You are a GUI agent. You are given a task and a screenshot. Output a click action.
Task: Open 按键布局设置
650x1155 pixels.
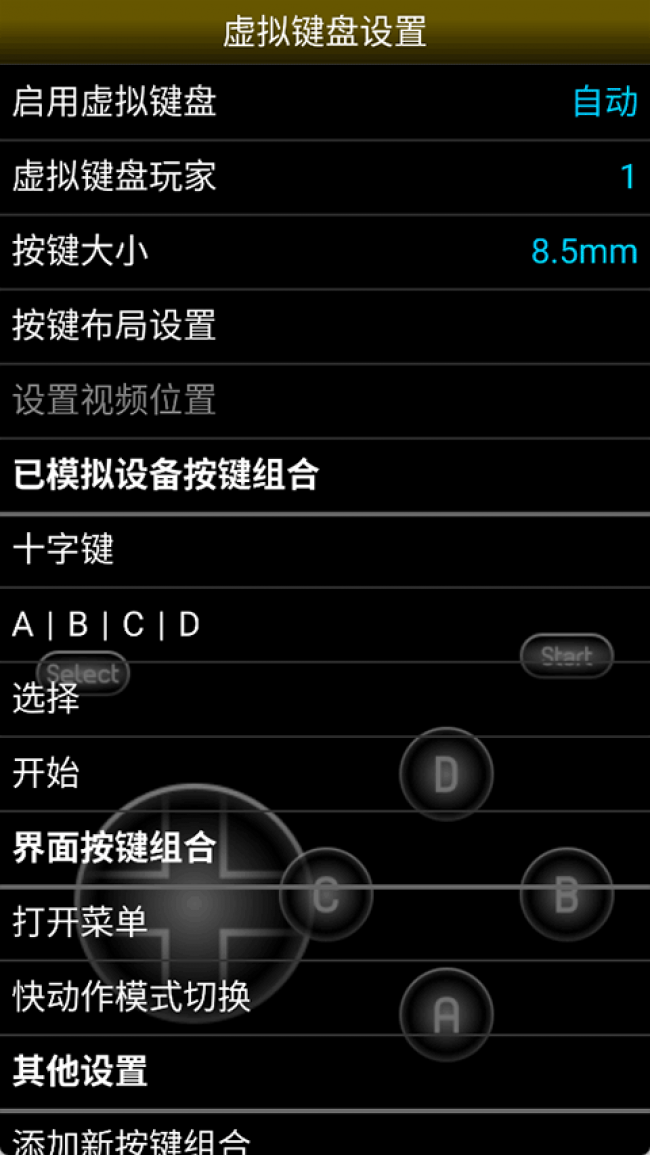(x=325, y=326)
